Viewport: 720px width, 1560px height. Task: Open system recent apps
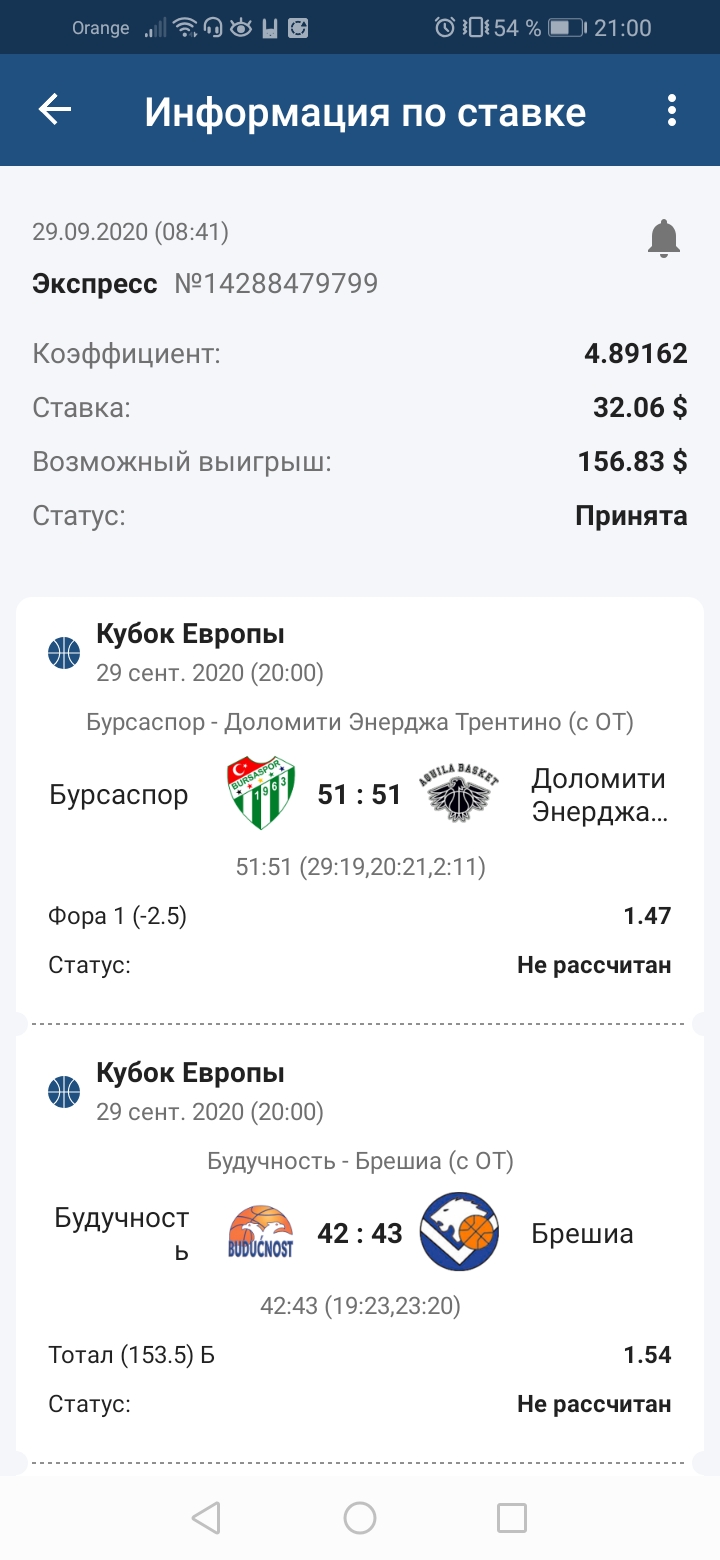tap(512, 1518)
